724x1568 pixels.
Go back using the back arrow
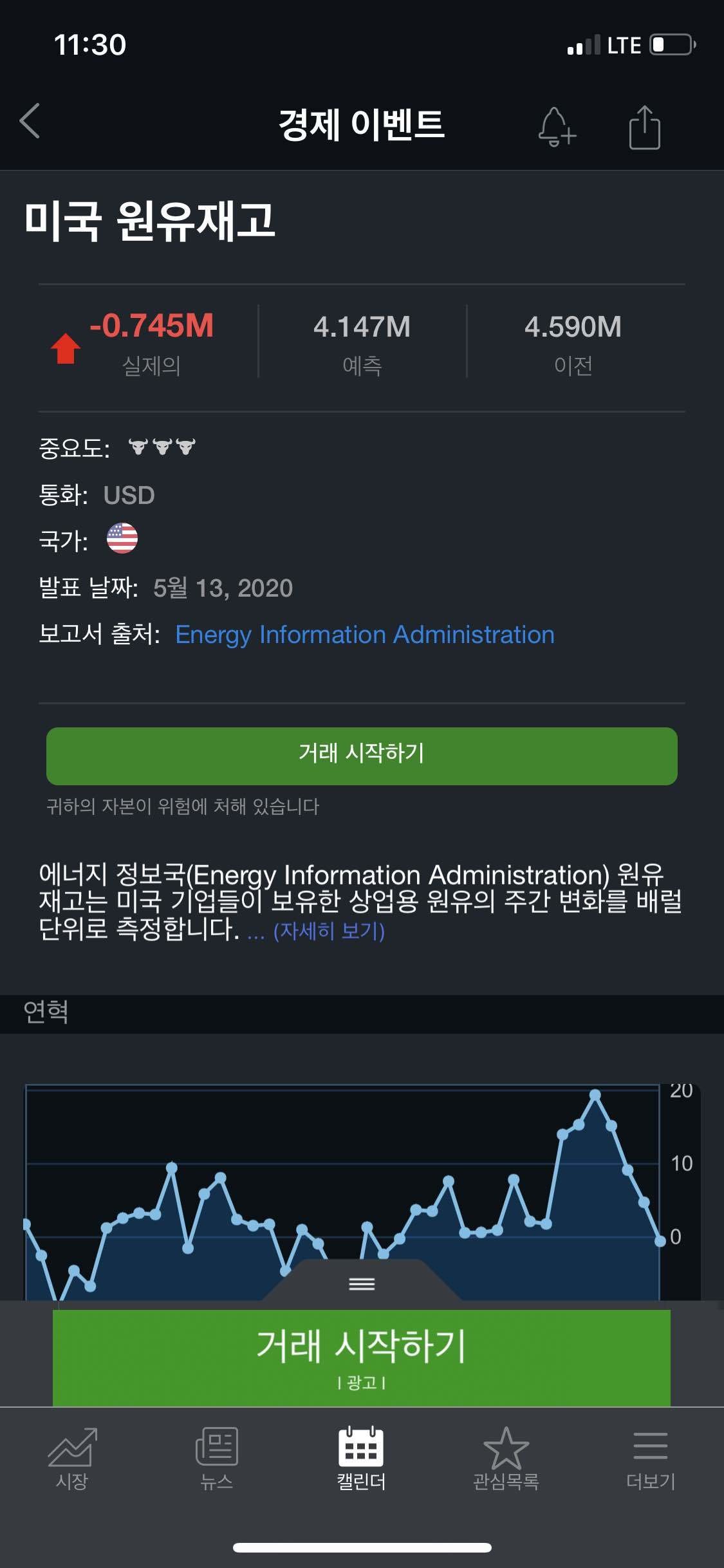click(x=29, y=122)
